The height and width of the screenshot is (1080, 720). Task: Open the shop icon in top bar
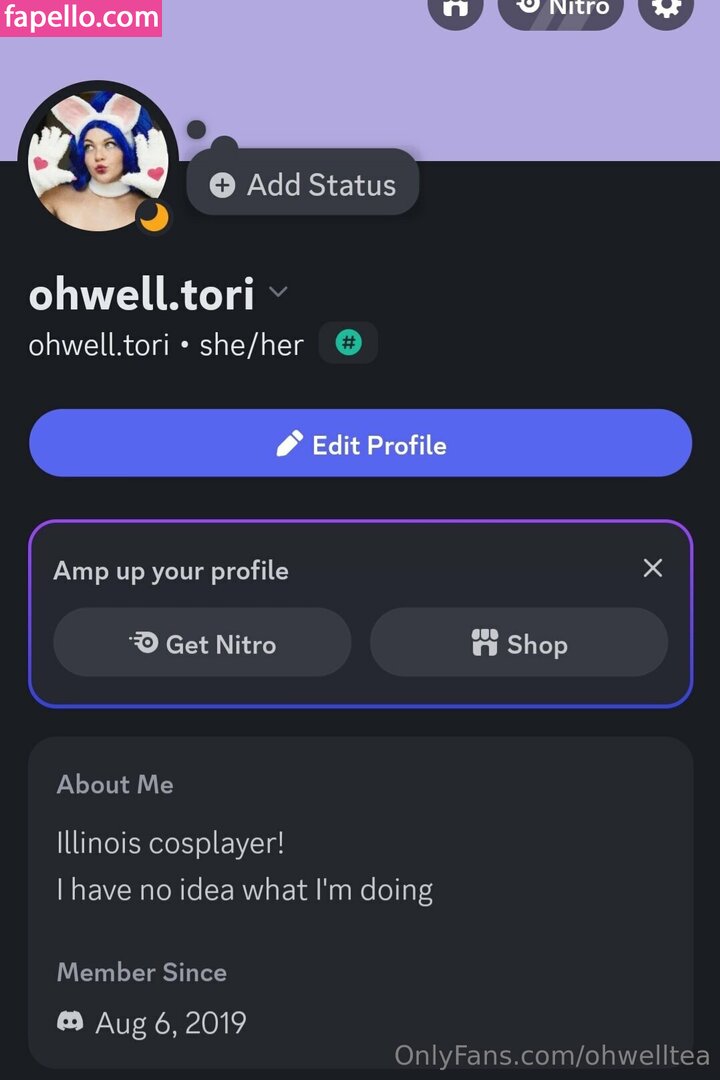[456, 8]
